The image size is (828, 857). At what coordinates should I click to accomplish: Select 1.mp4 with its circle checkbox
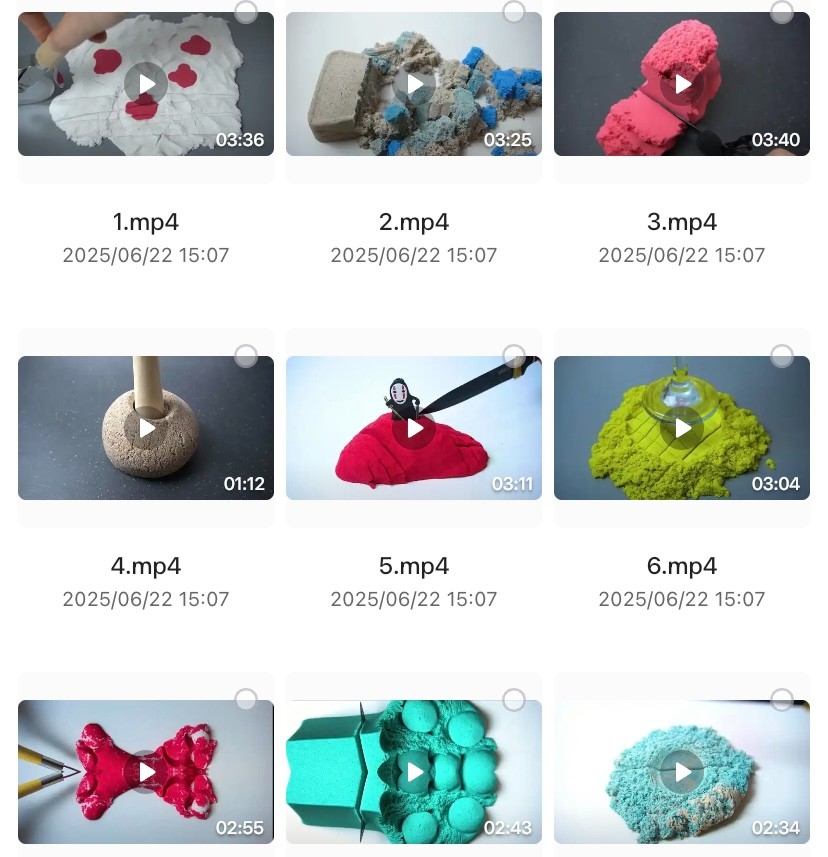click(246, 12)
